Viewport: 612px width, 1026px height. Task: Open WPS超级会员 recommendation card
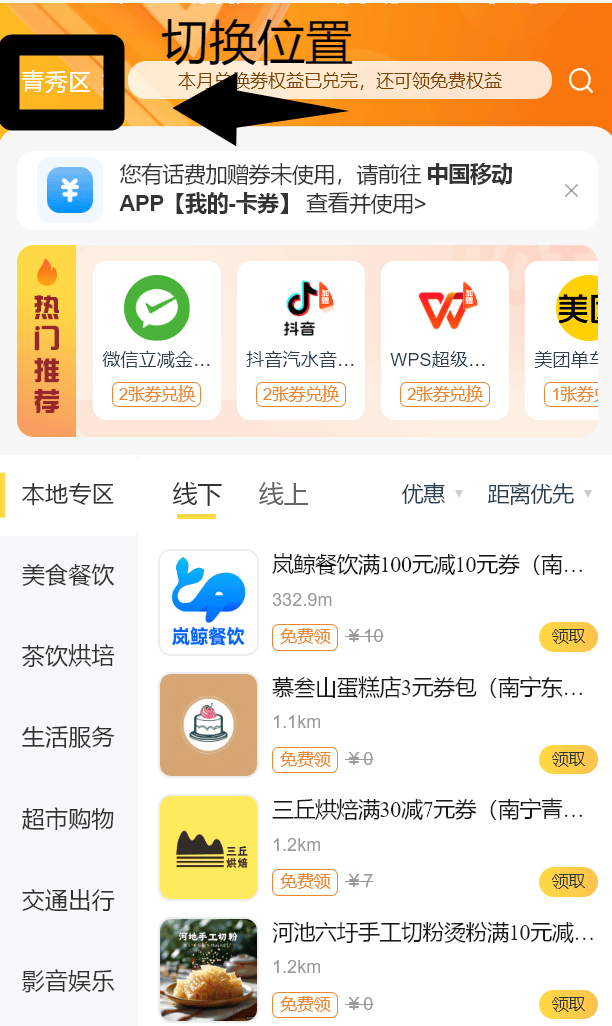[445, 340]
